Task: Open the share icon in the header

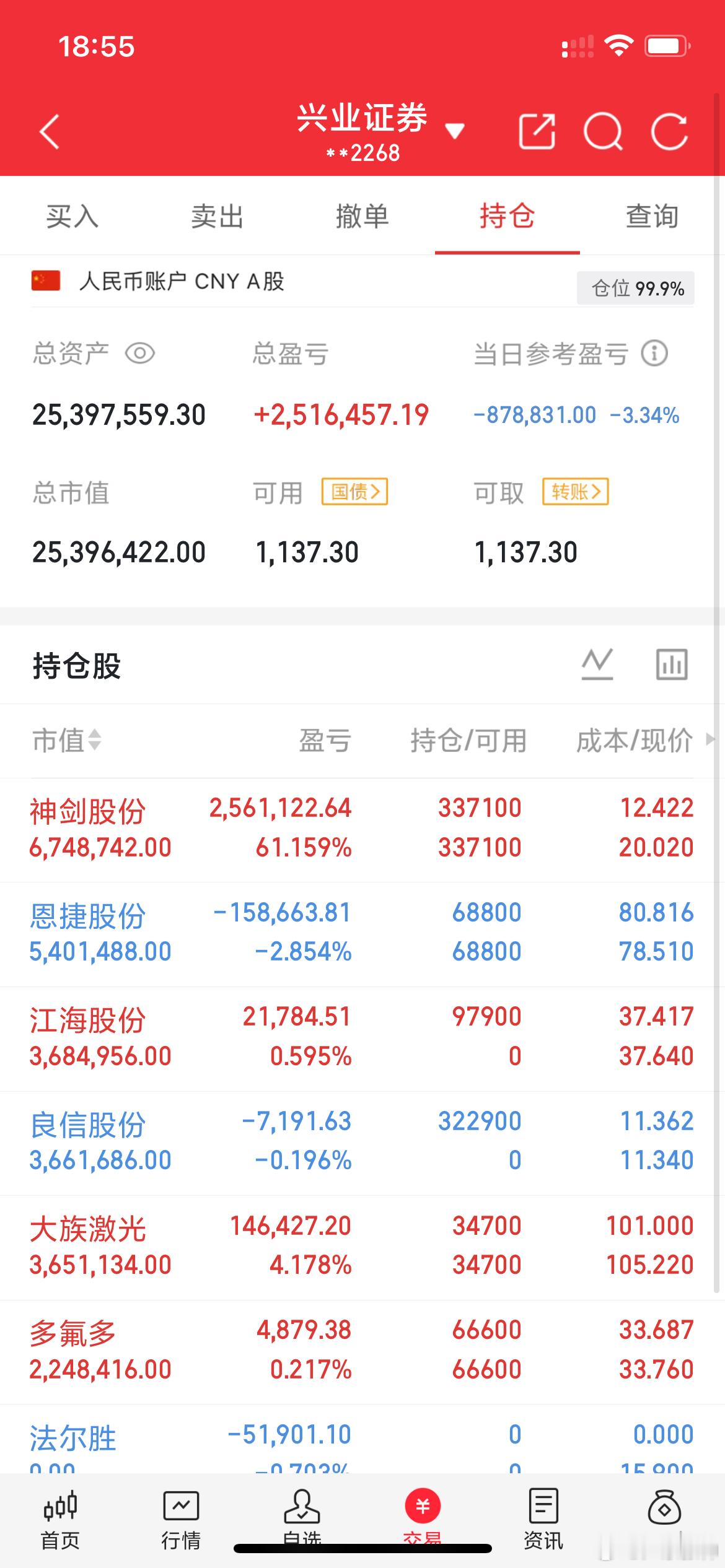Action: click(x=538, y=132)
